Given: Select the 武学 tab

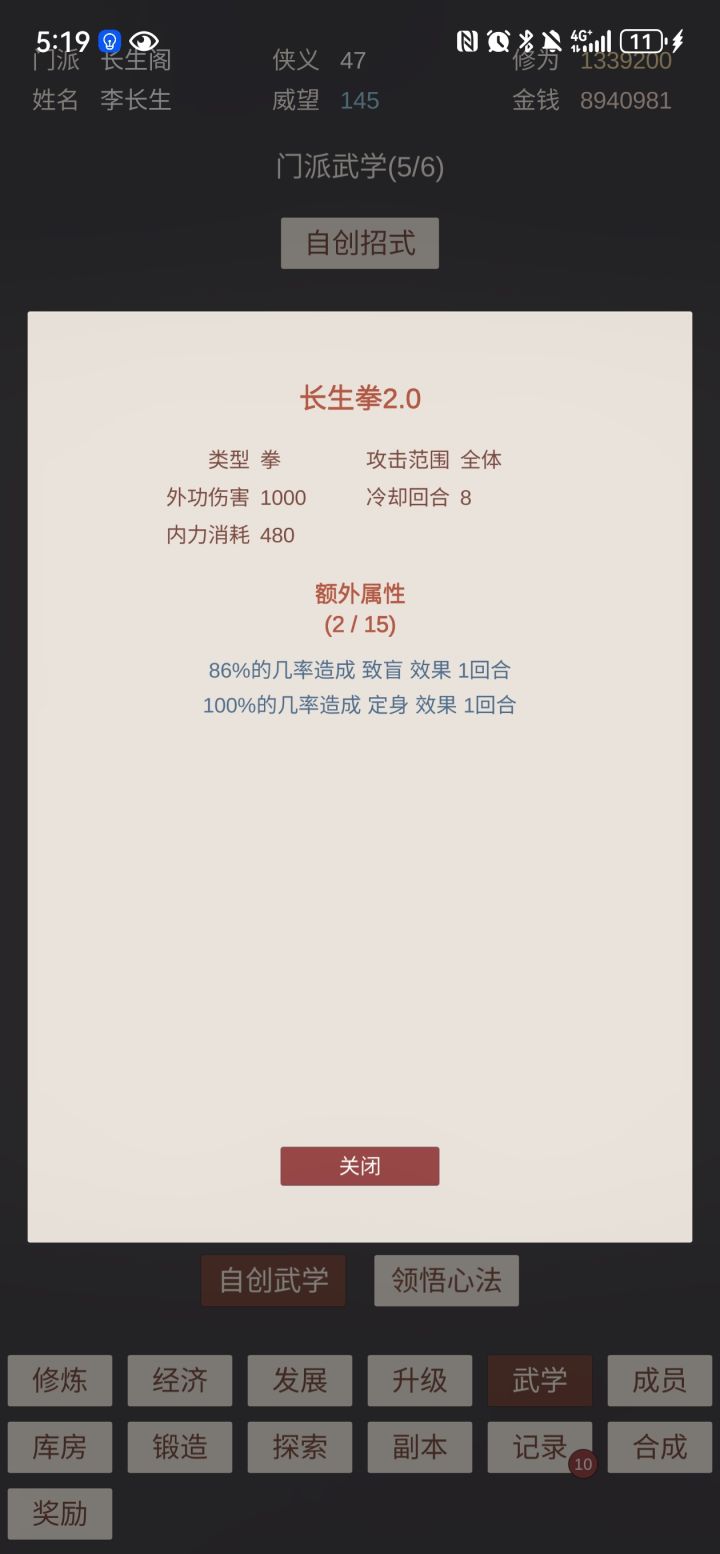Looking at the screenshot, I should [539, 1381].
